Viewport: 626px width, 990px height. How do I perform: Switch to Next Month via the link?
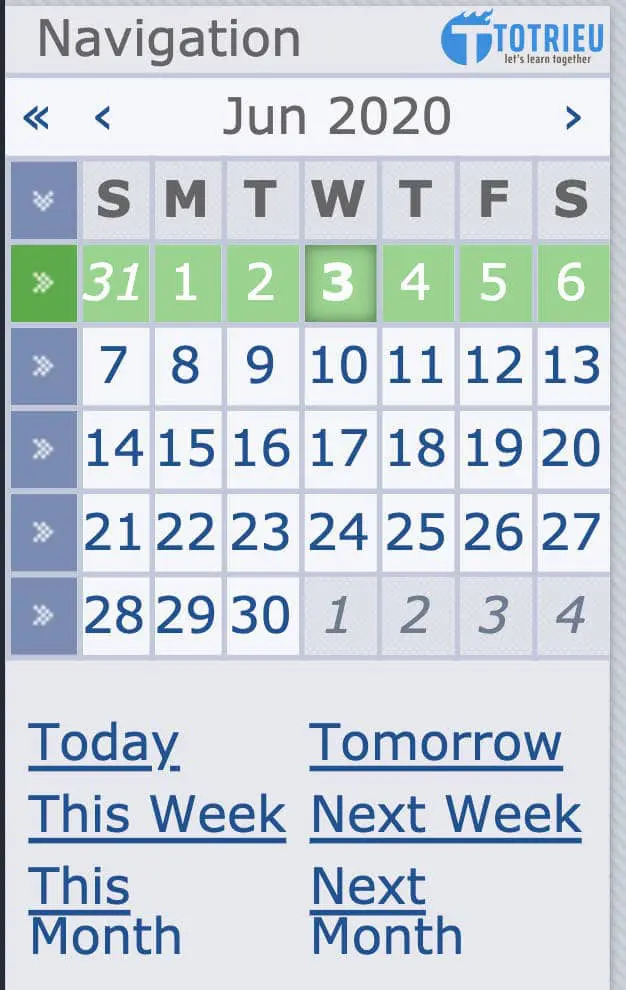click(x=386, y=910)
